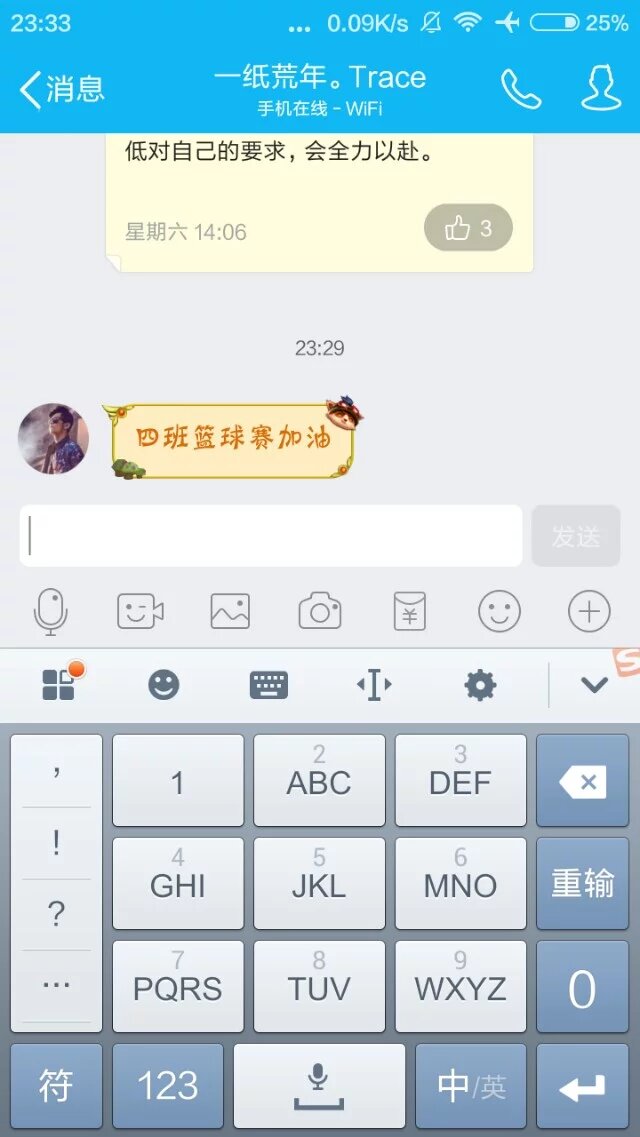Start a video chat from the toolbar

tap(140, 611)
